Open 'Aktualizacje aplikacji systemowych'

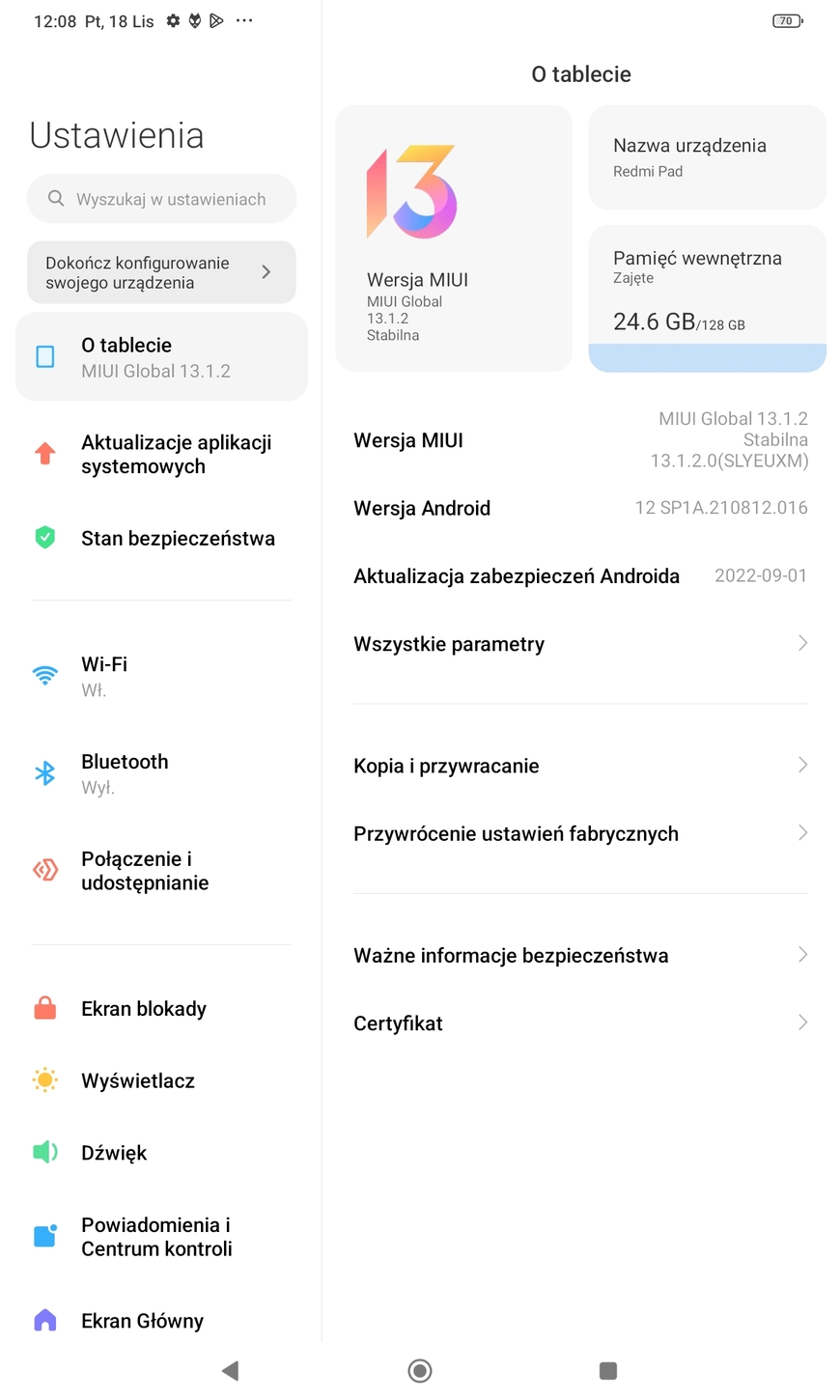161,454
